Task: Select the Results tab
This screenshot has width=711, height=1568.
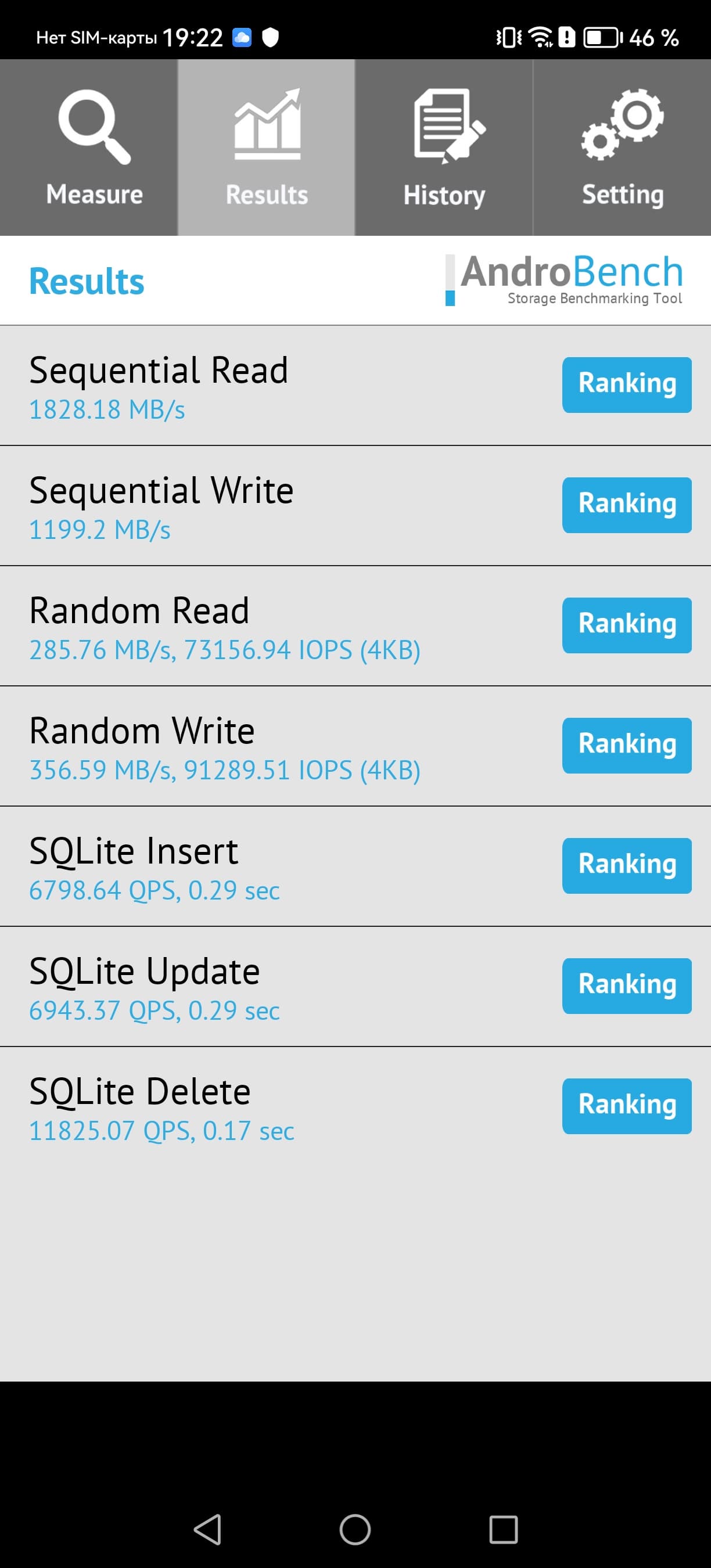Action: (267, 148)
